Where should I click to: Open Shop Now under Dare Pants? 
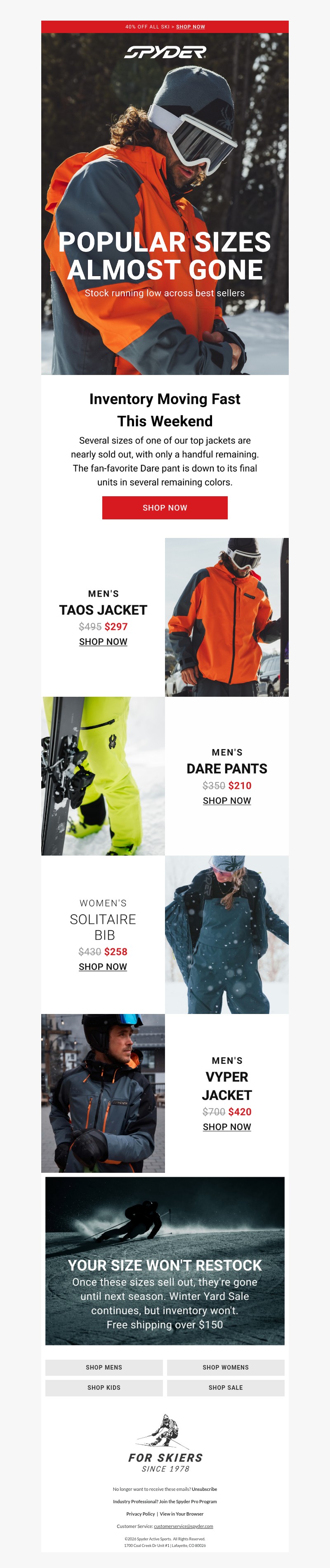226,800
